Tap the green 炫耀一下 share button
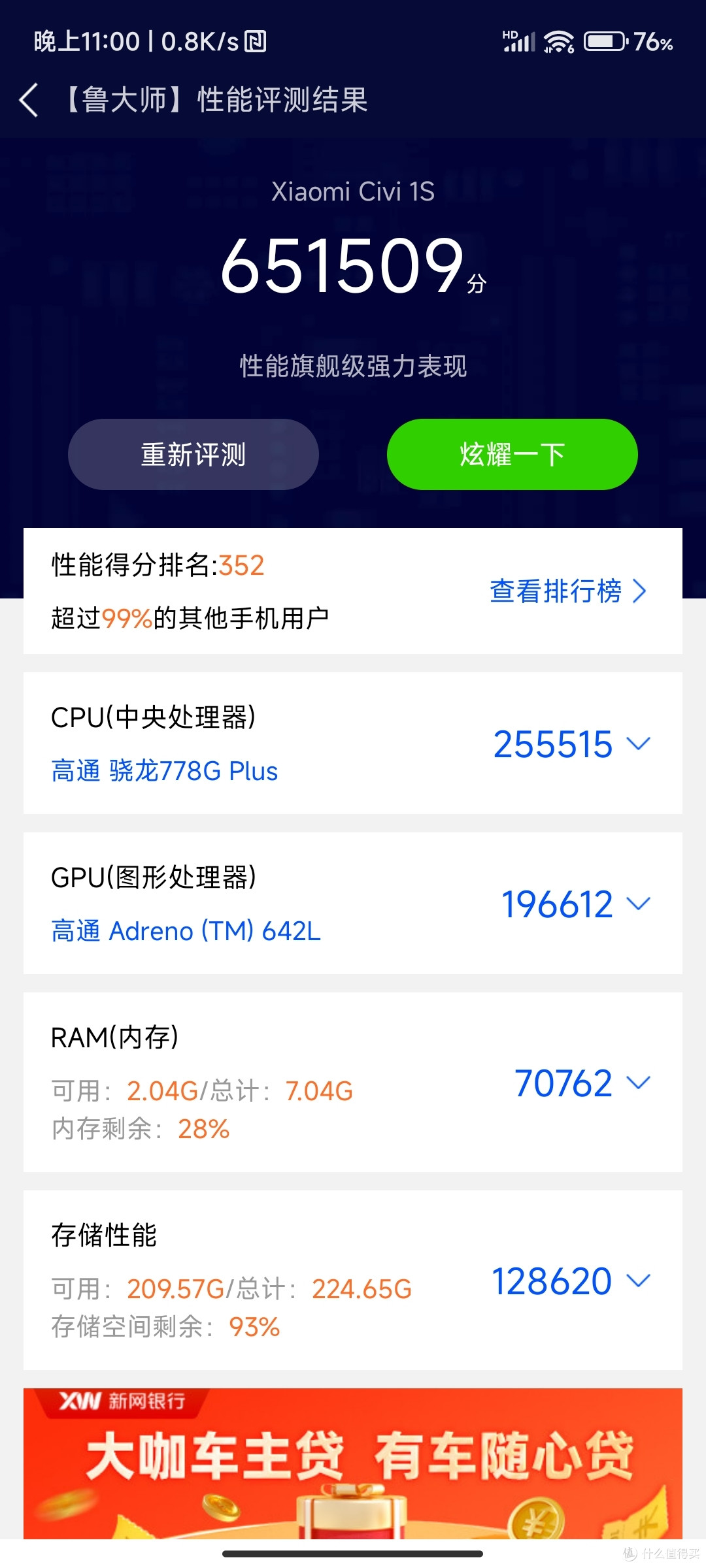706x1568 pixels. 512,453
